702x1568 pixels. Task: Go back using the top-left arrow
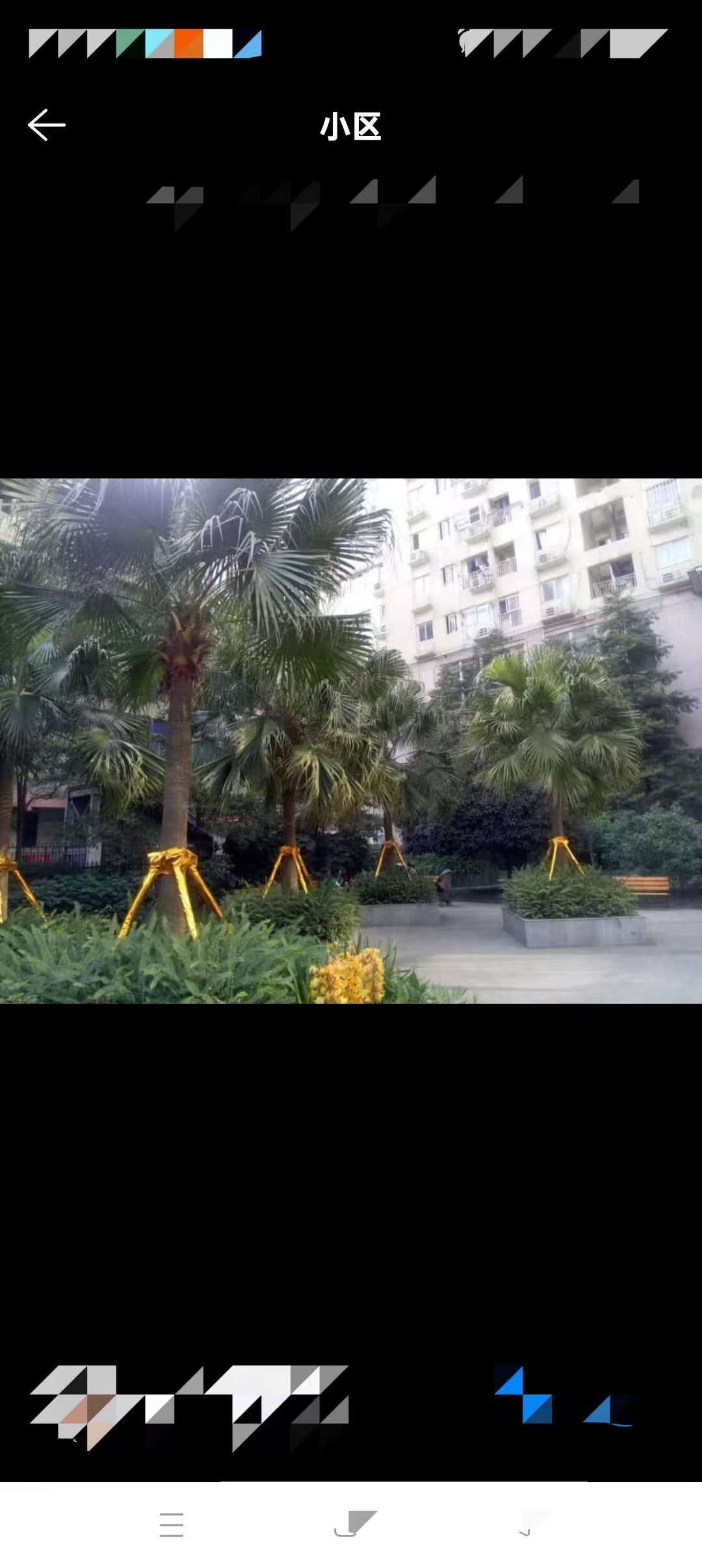47,125
